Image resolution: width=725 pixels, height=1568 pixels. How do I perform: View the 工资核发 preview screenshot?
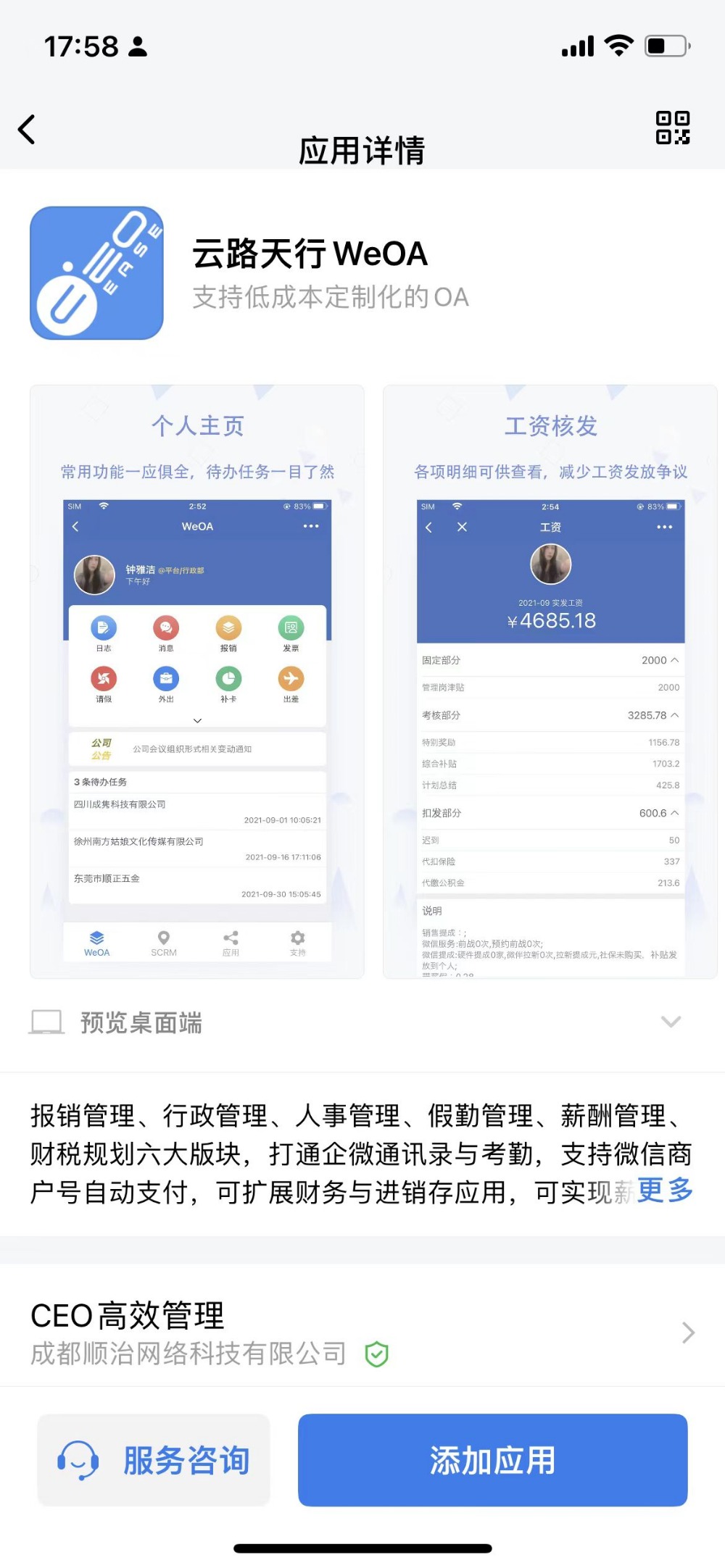(x=550, y=681)
